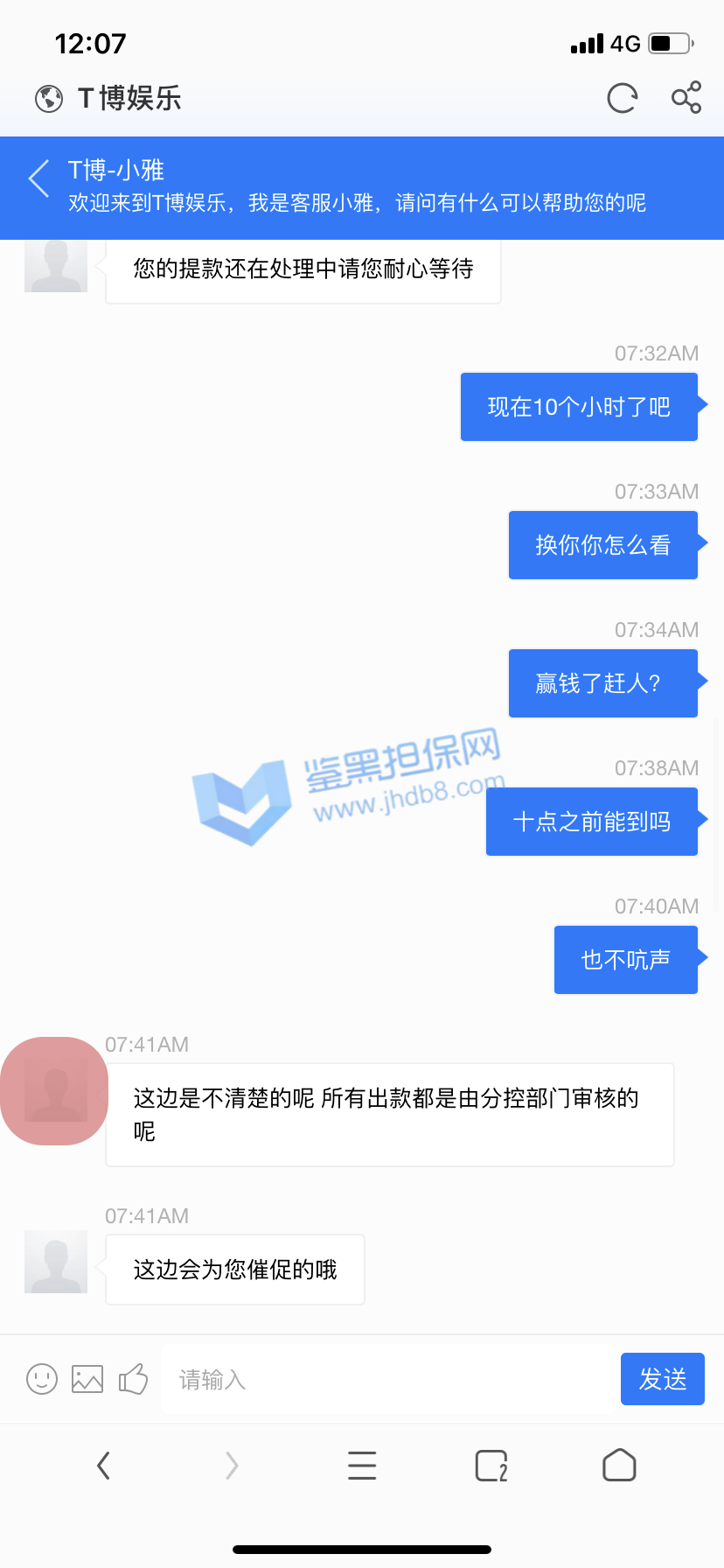Reload the page with the refresh icon

coord(622,98)
